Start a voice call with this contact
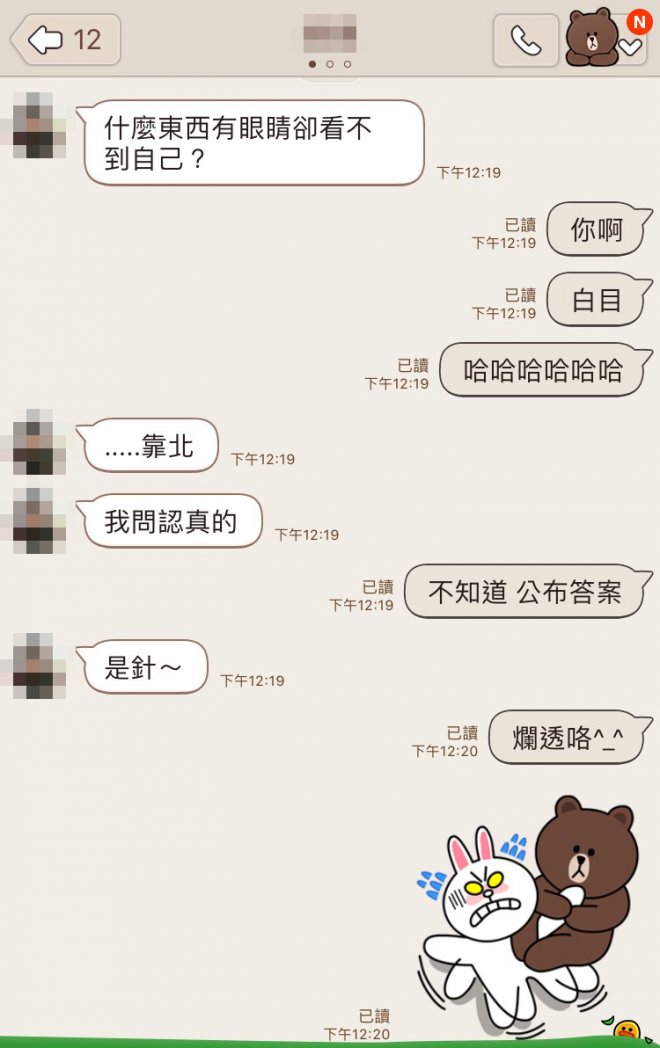Viewport: 660px width, 1048px height. 525,41
